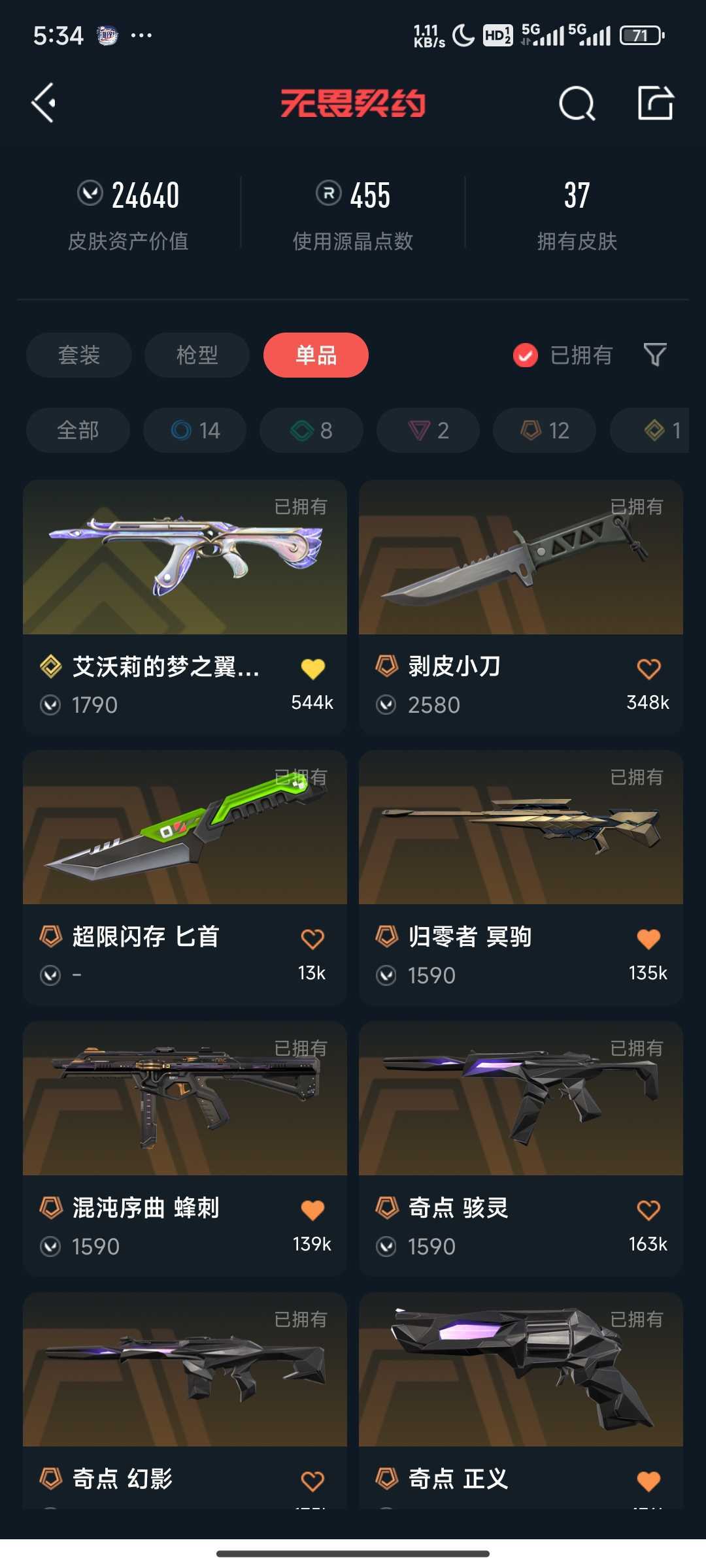
Task: Open the 奇点 正义 skin card
Action: 521,1401
